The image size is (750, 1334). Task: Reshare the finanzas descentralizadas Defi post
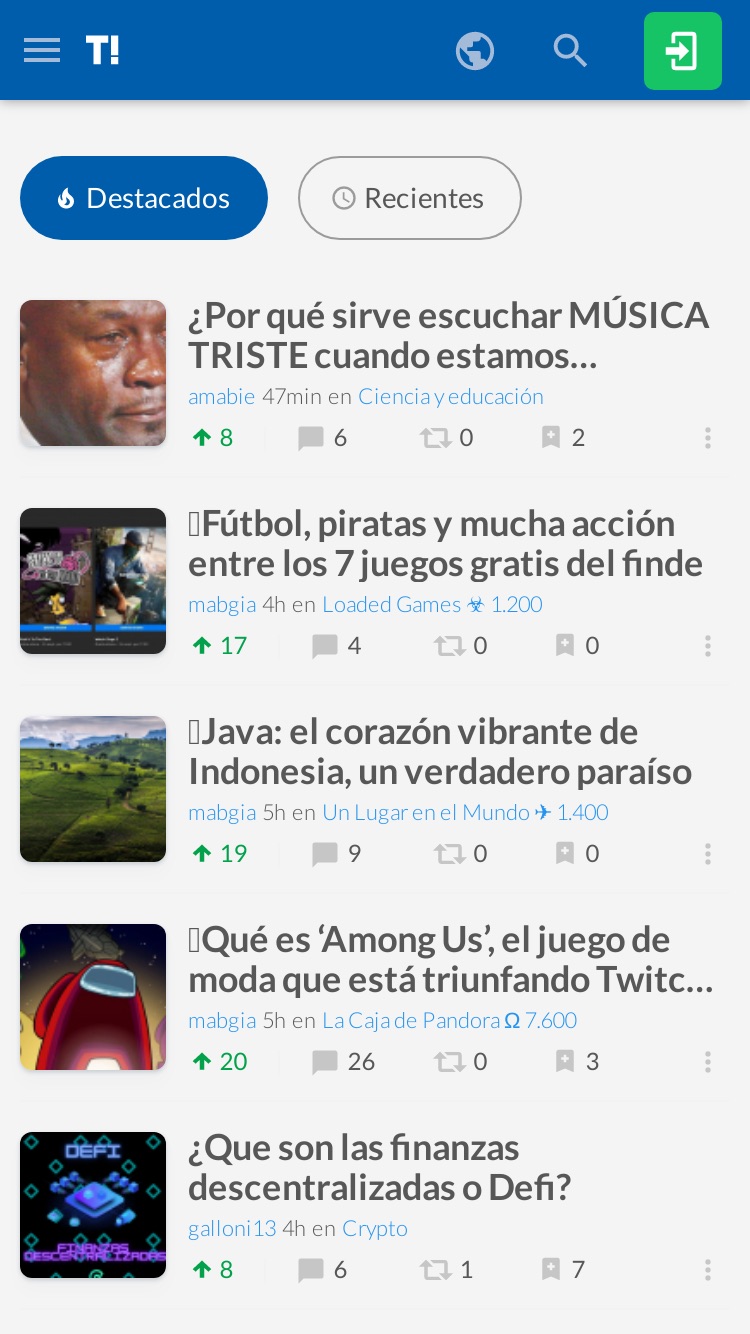coord(446,1269)
